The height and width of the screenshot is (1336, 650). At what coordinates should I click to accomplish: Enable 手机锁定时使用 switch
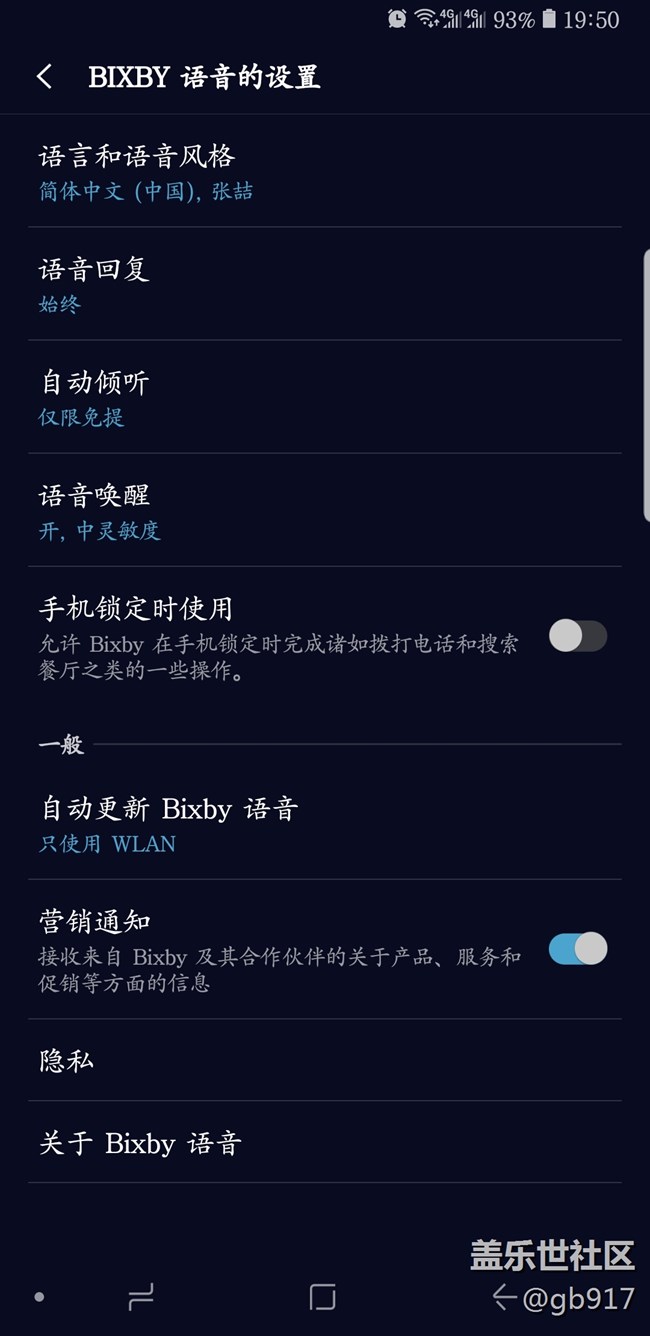(577, 636)
